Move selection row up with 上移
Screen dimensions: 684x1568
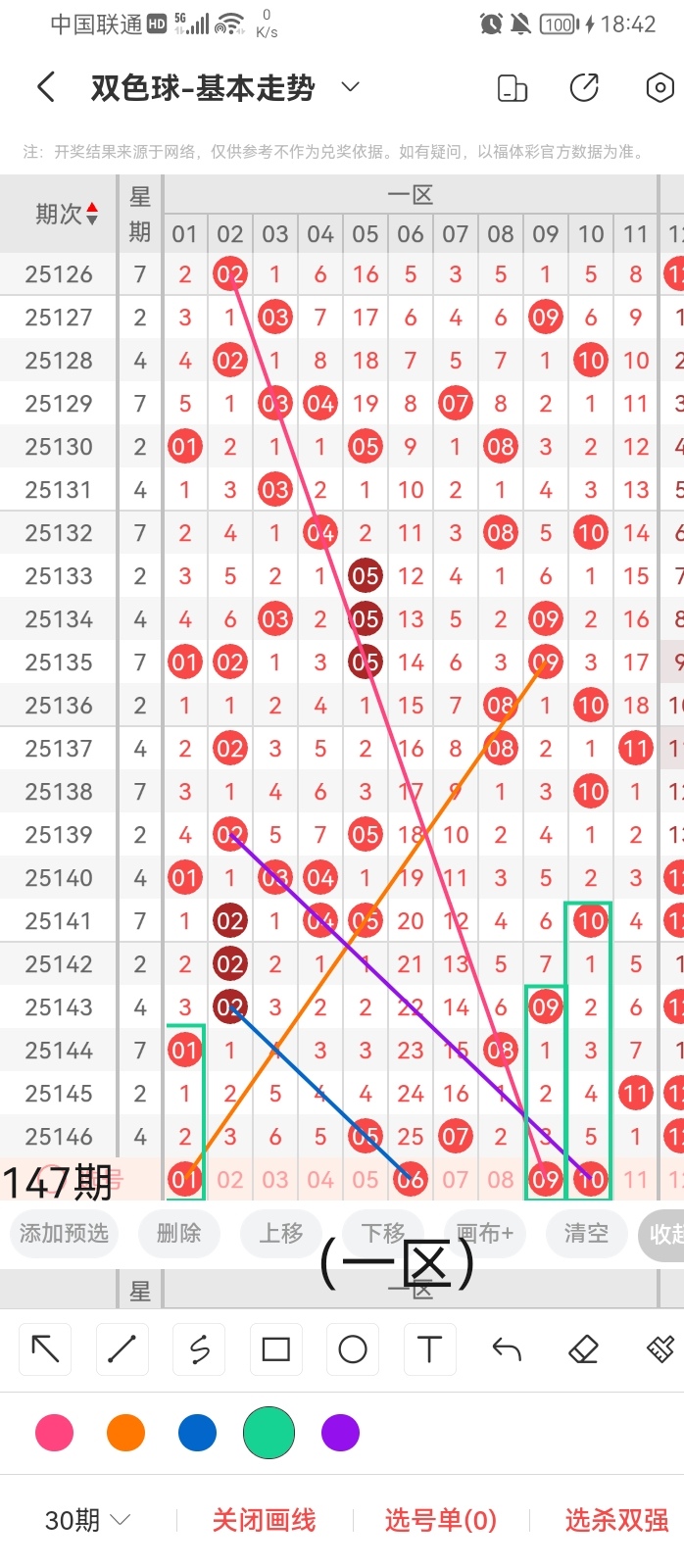[x=281, y=1233]
